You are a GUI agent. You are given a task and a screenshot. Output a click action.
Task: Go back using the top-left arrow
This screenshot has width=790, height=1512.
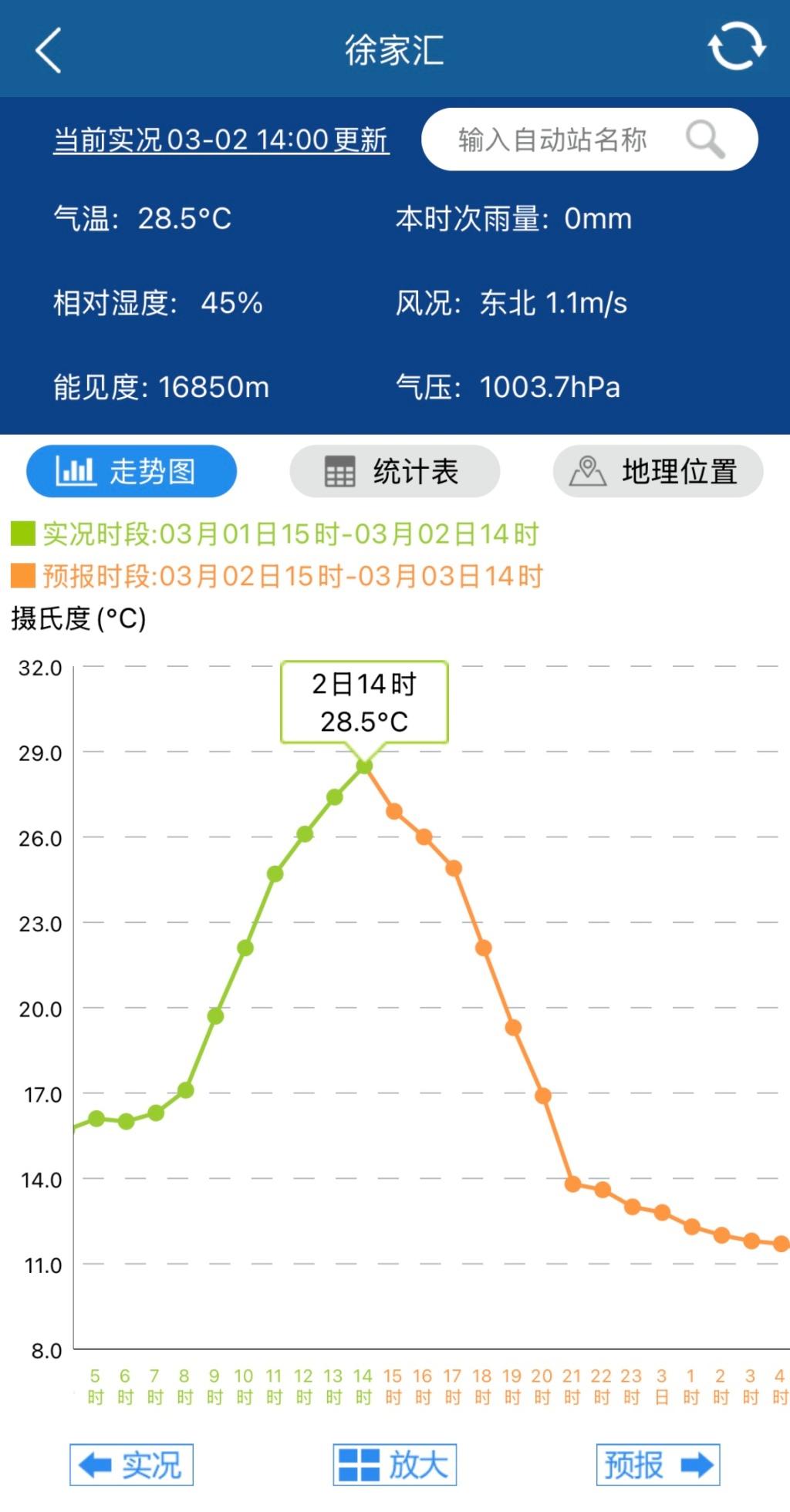click(49, 51)
